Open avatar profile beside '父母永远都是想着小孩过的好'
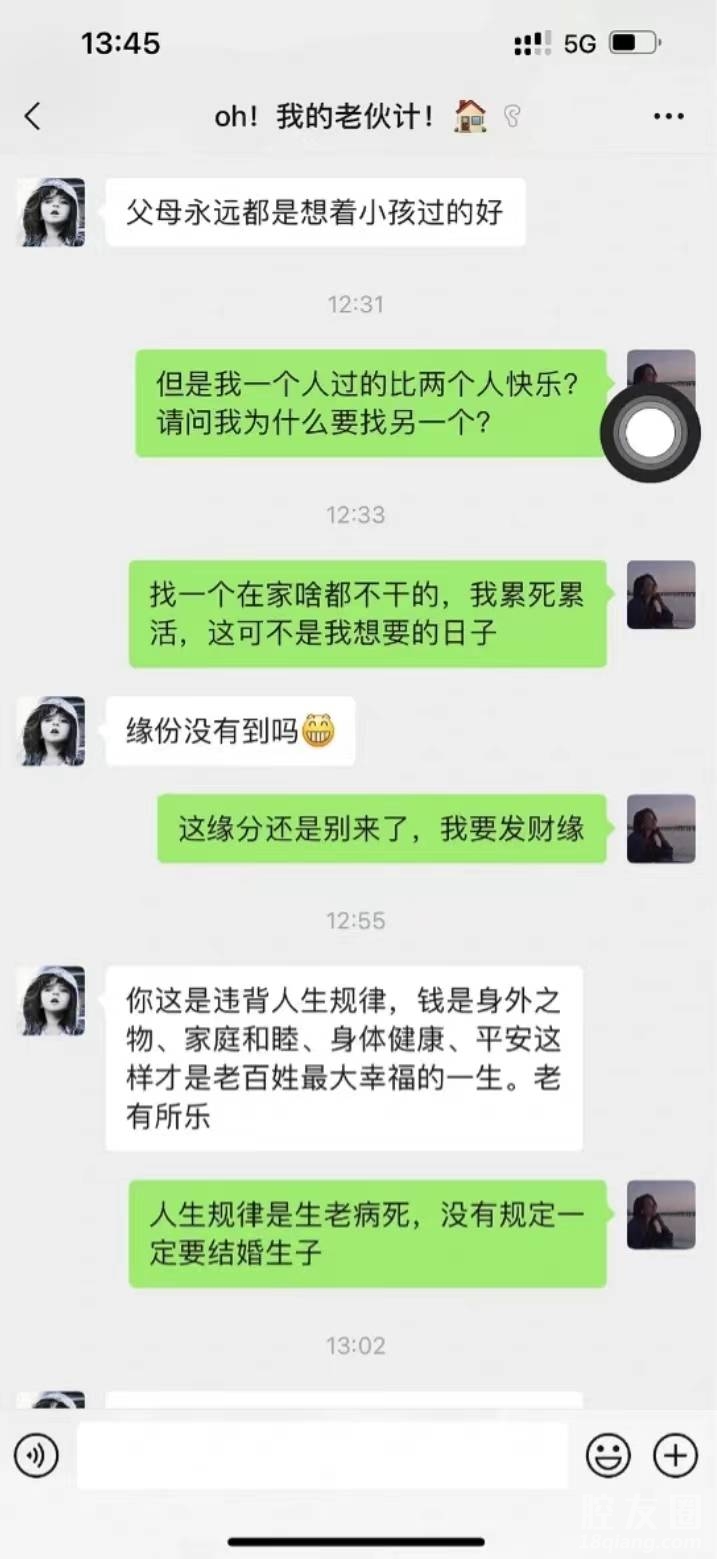This screenshot has width=717, height=1559. pyautogui.click(x=52, y=212)
